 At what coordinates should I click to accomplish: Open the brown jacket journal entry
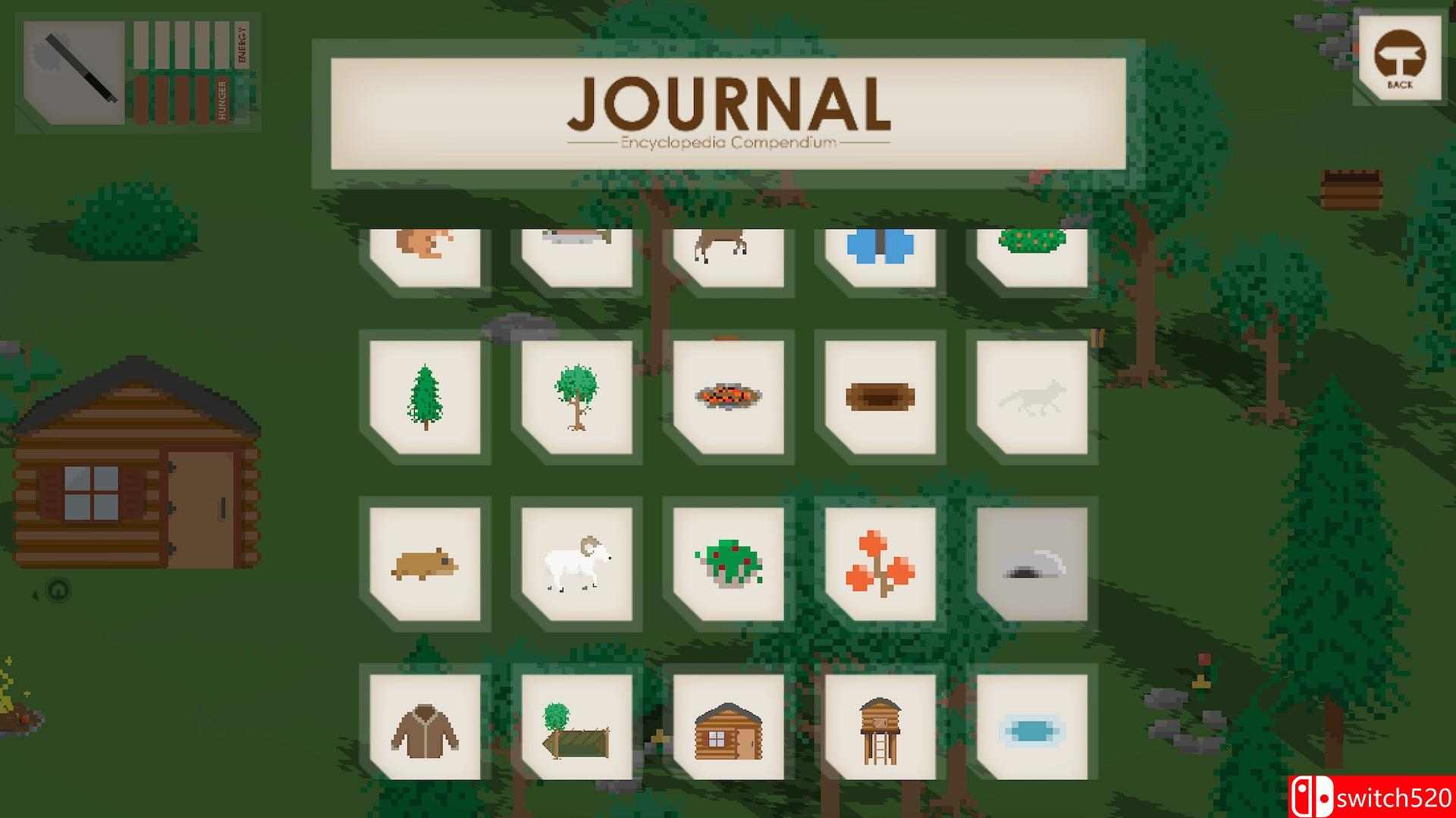coord(425,729)
